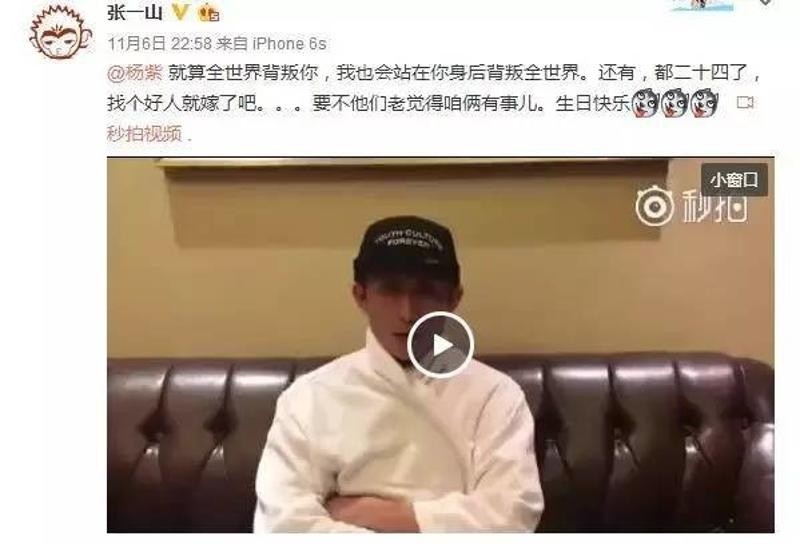Tap 张一山's avatar picture
This screenshot has width=800, height=544.
[x=60, y=32]
